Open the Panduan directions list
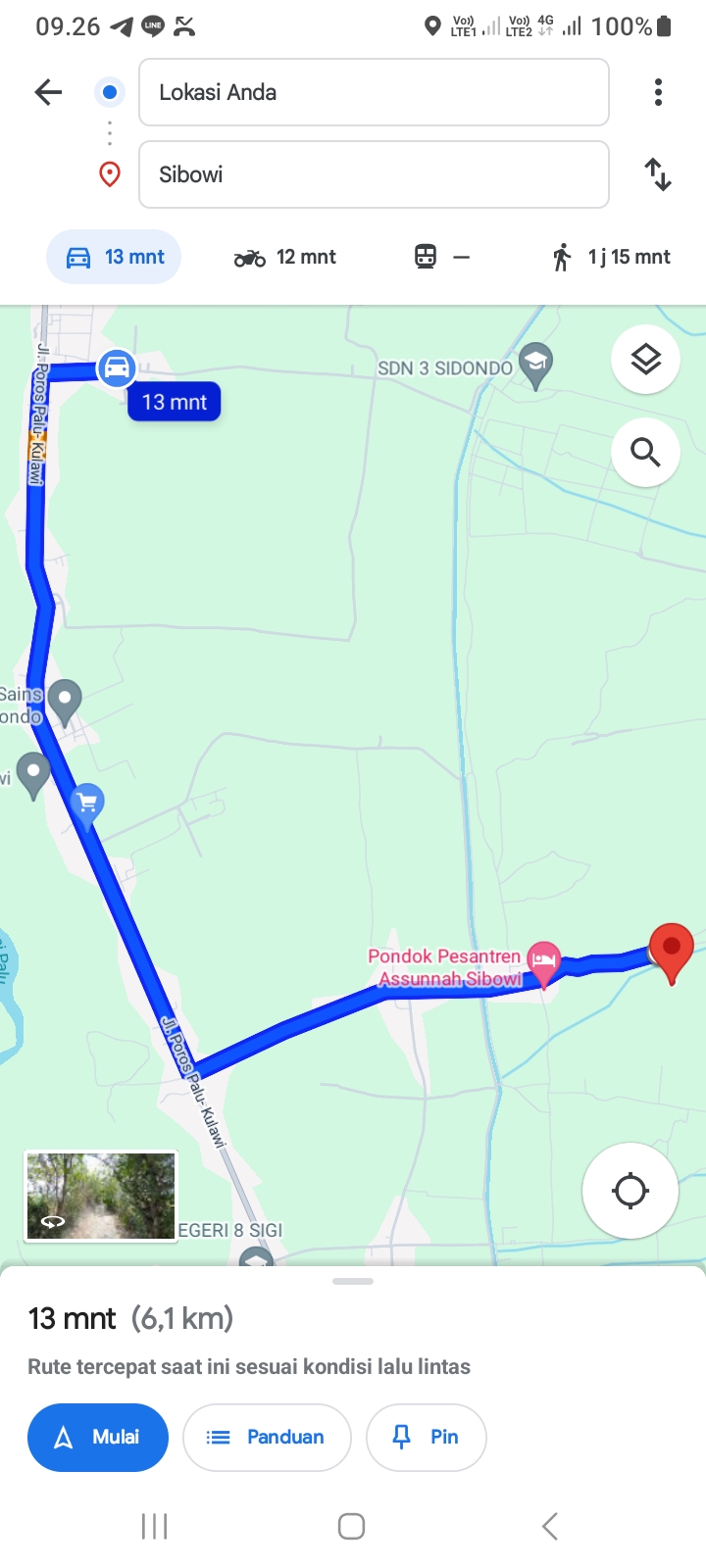 click(267, 1437)
